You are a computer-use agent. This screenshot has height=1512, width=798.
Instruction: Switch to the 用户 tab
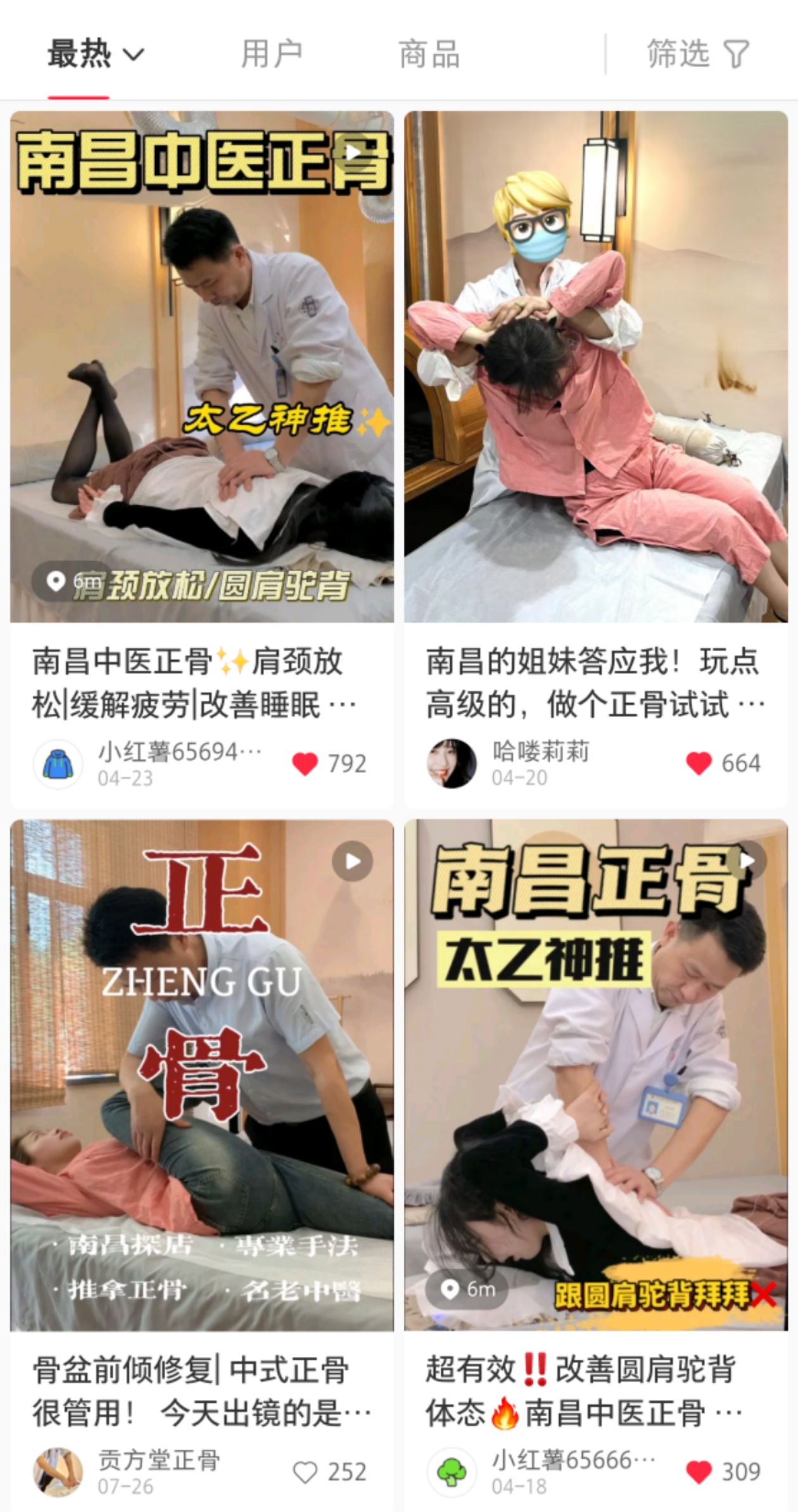point(271,54)
